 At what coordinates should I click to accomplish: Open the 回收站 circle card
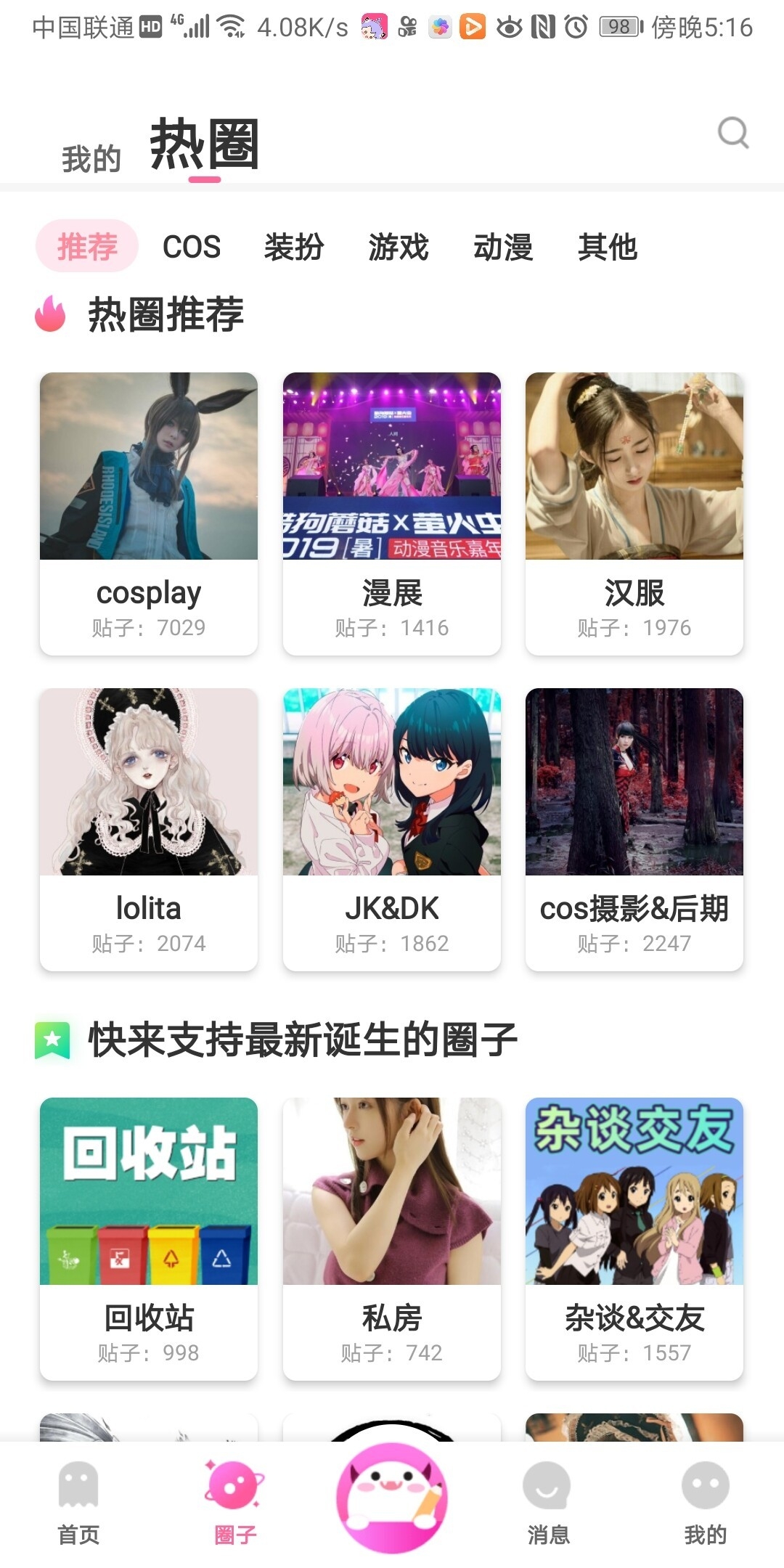coord(149,1238)
